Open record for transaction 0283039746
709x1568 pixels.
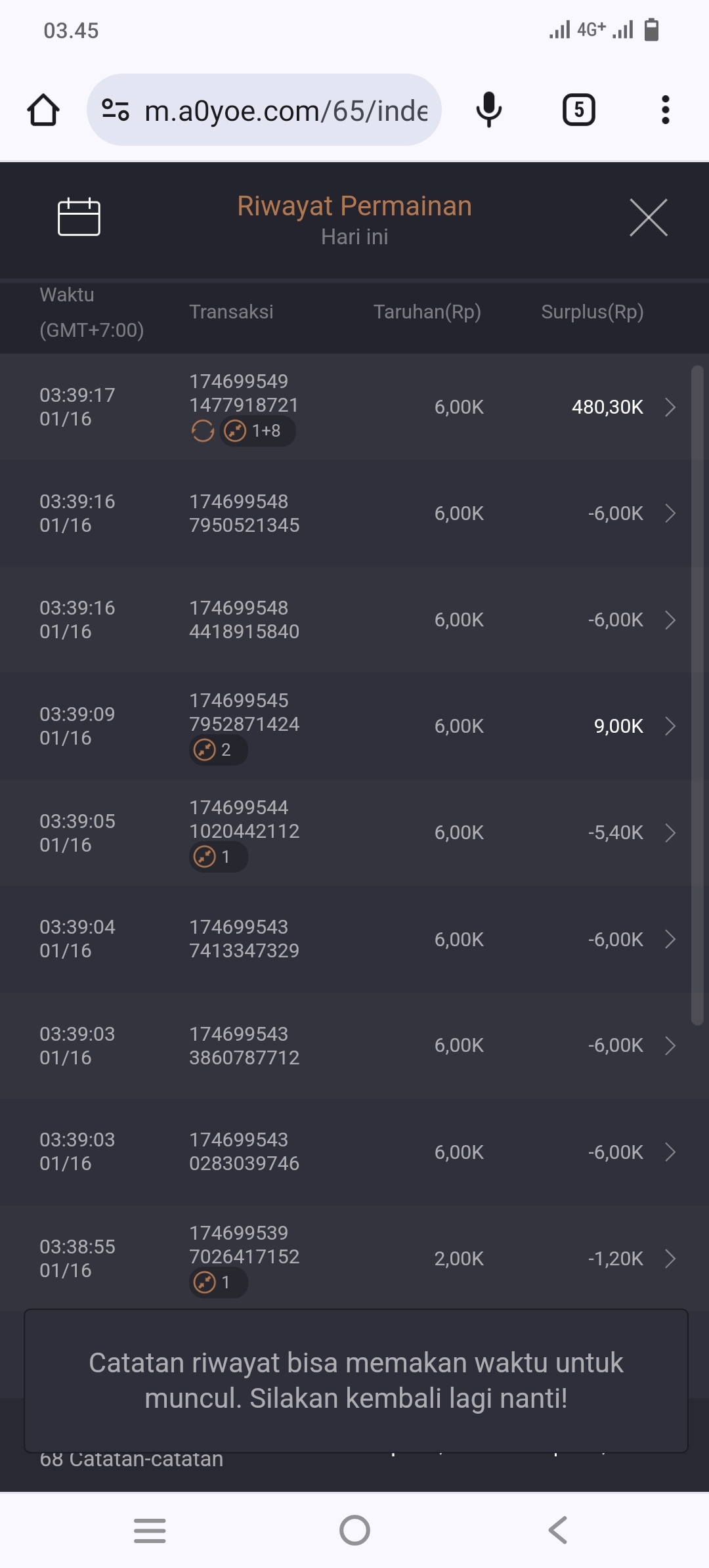tap(670, 1152)
